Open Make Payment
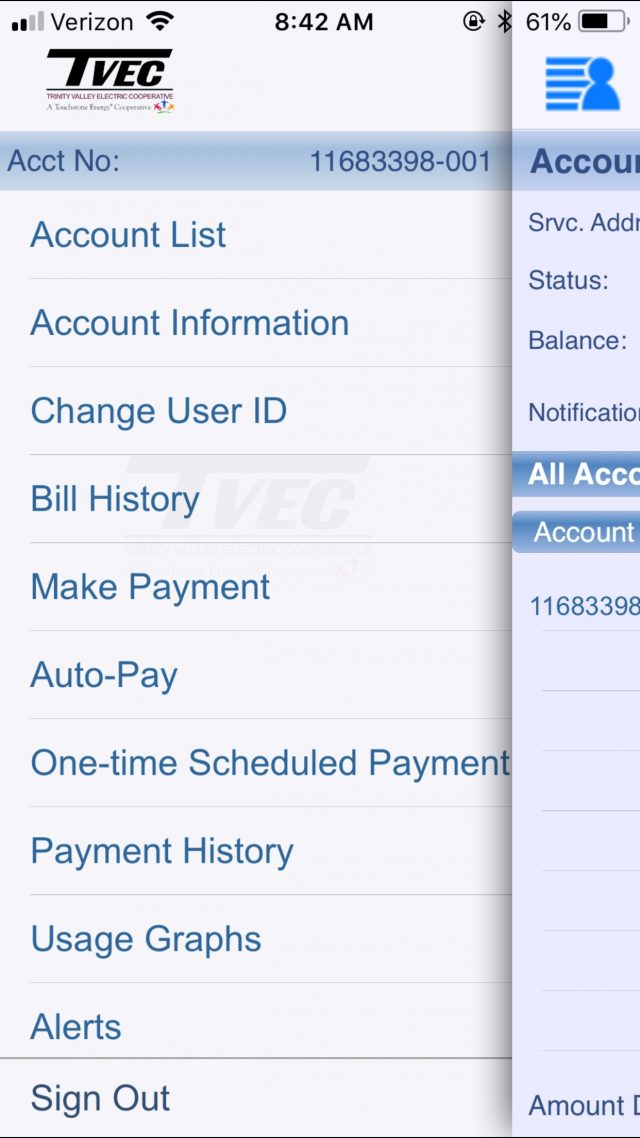 pyautogui.click(x=150, y=587)
